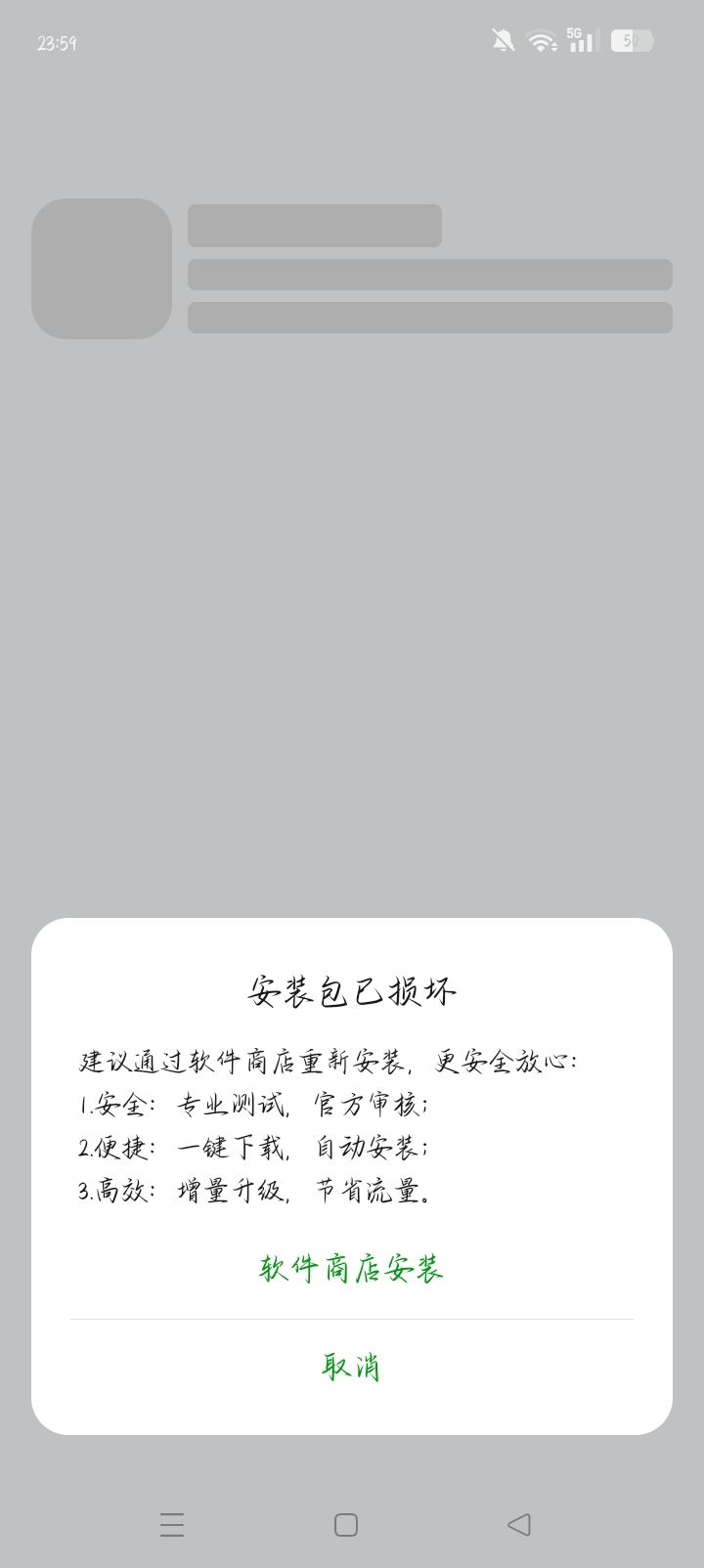Tap the home navigation key
Screen dimensions: 704x1568
point(344,1523)
